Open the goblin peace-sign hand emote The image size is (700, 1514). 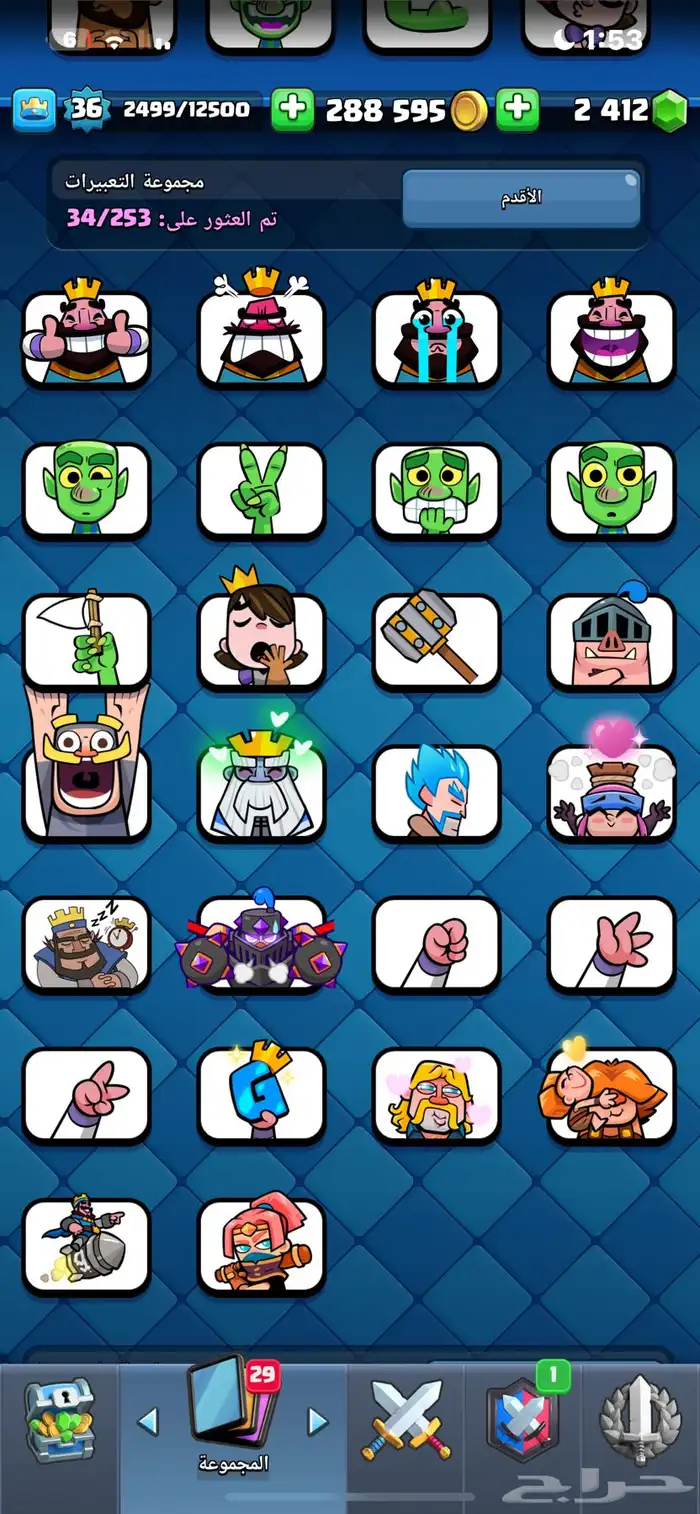coord(261,490)
